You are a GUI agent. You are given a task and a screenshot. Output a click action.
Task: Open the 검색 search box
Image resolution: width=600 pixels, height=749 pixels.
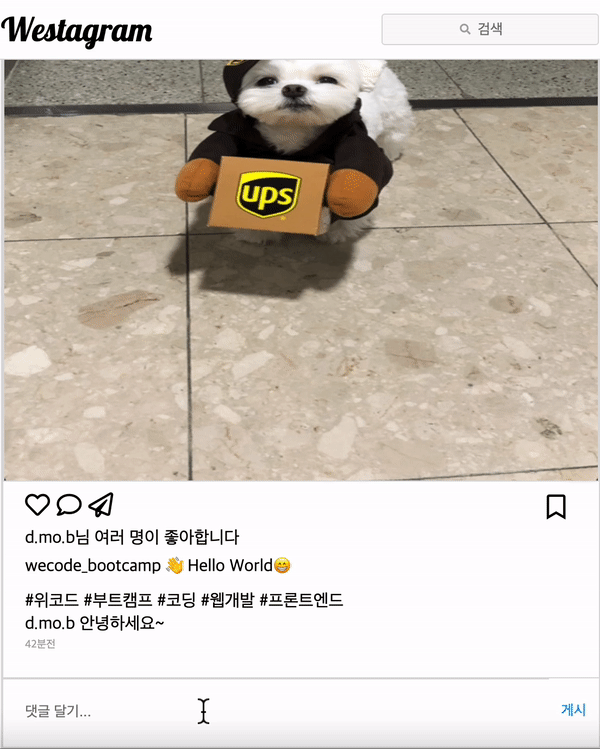tap(489, 29)
